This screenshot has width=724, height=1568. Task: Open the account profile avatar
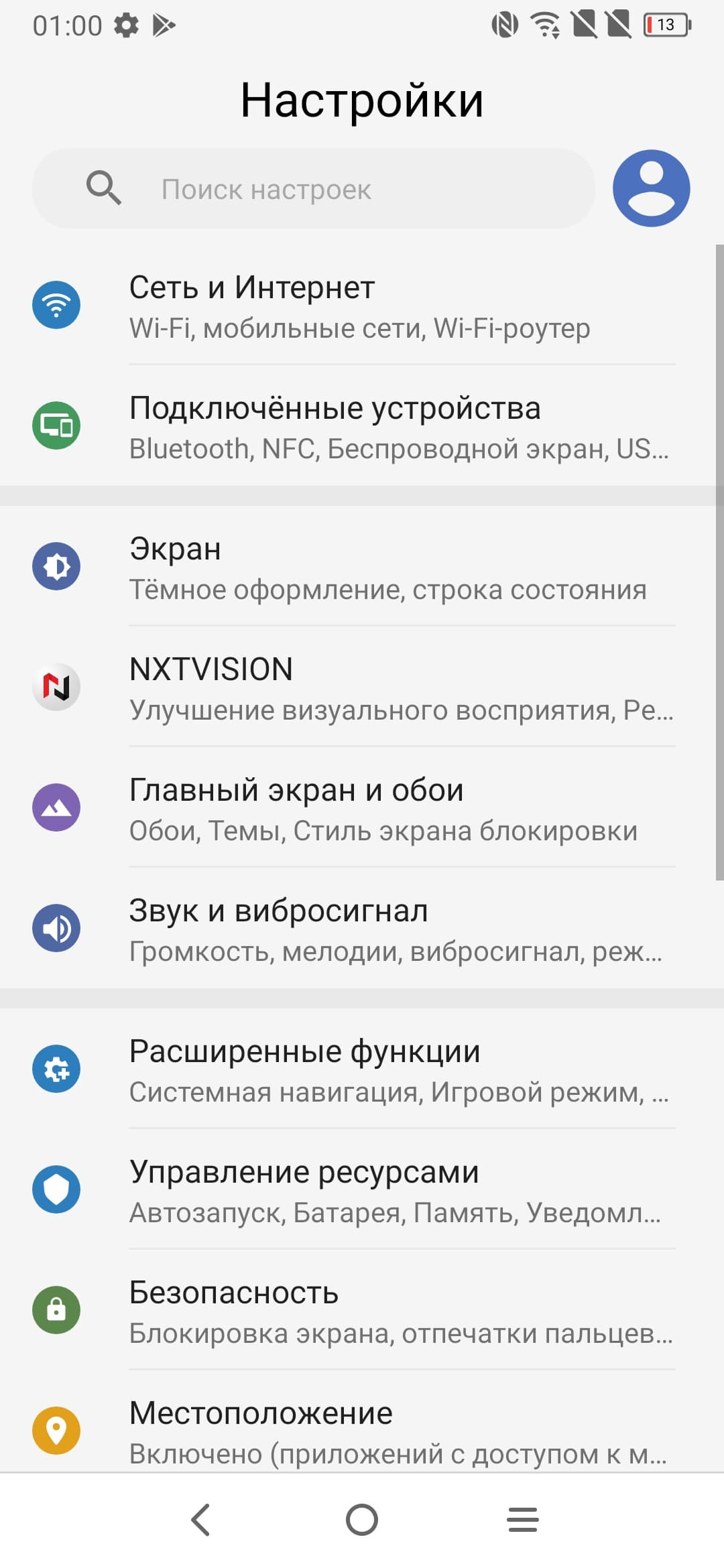[651, 188]
